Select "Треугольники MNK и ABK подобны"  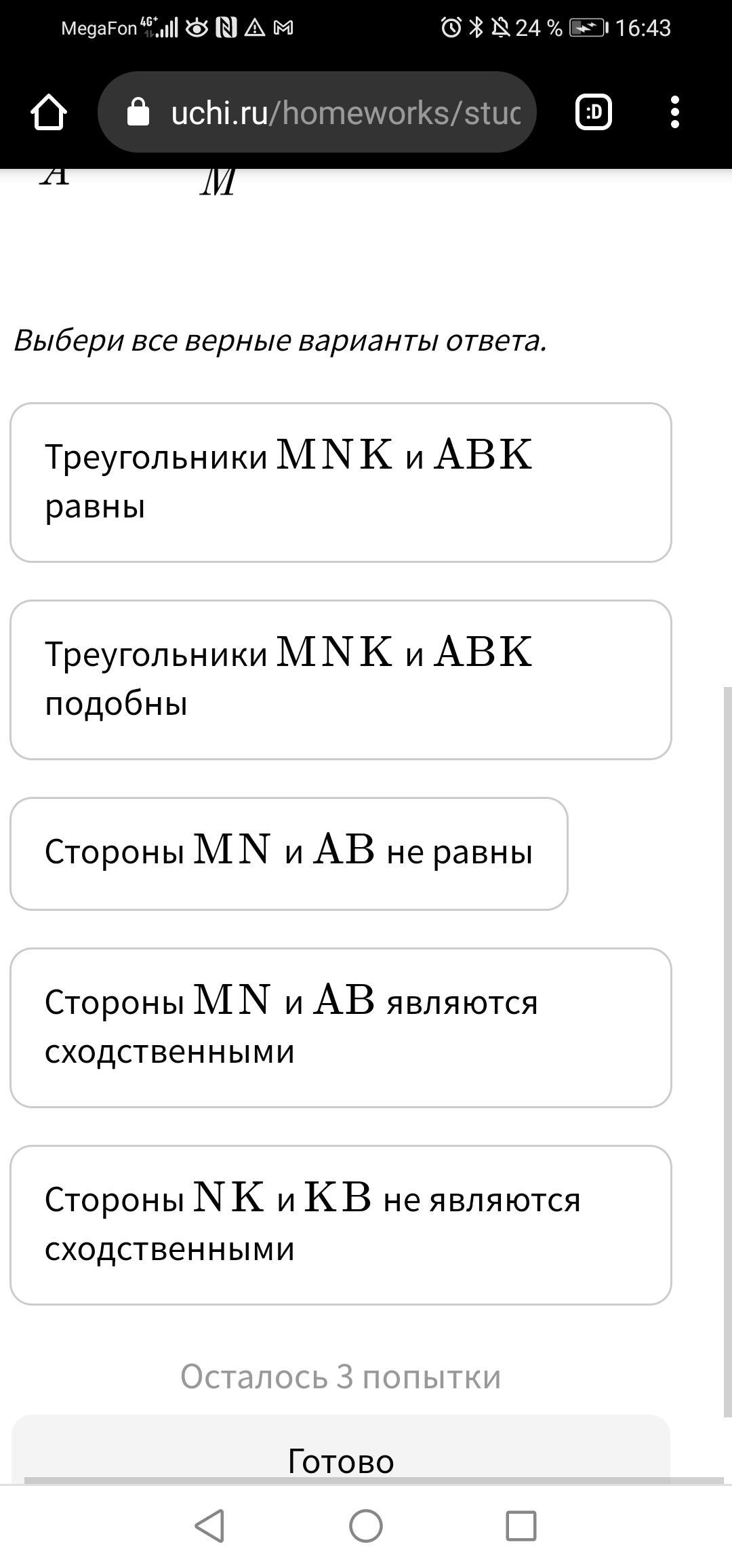341,680
